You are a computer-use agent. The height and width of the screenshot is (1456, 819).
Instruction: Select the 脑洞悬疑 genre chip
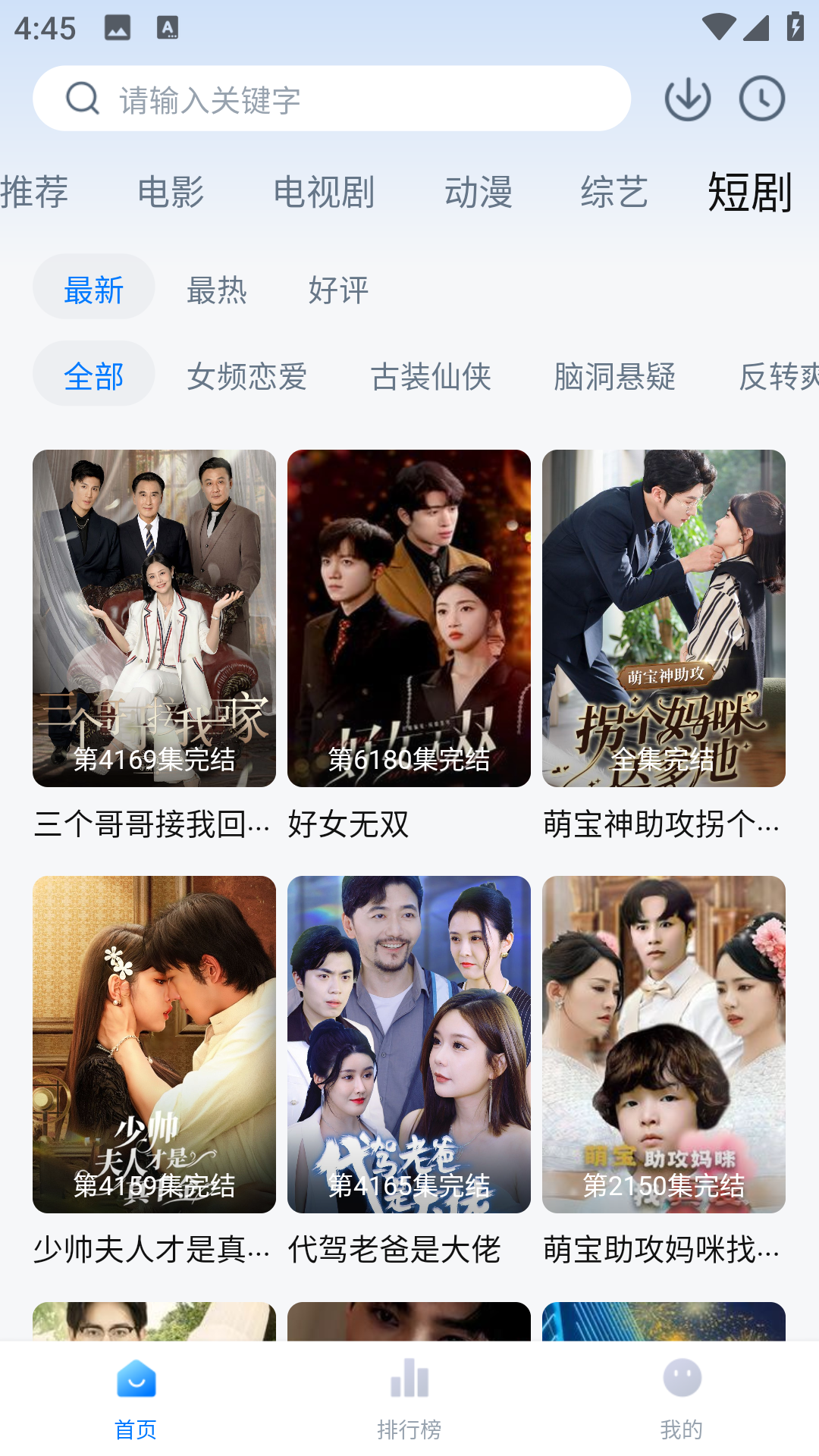(x=614, y=376)
